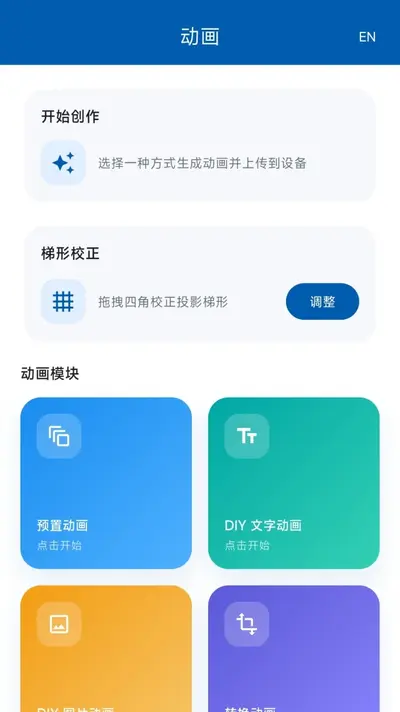
Task: Open the orange DIY image animation card
Action: (106, 648)
